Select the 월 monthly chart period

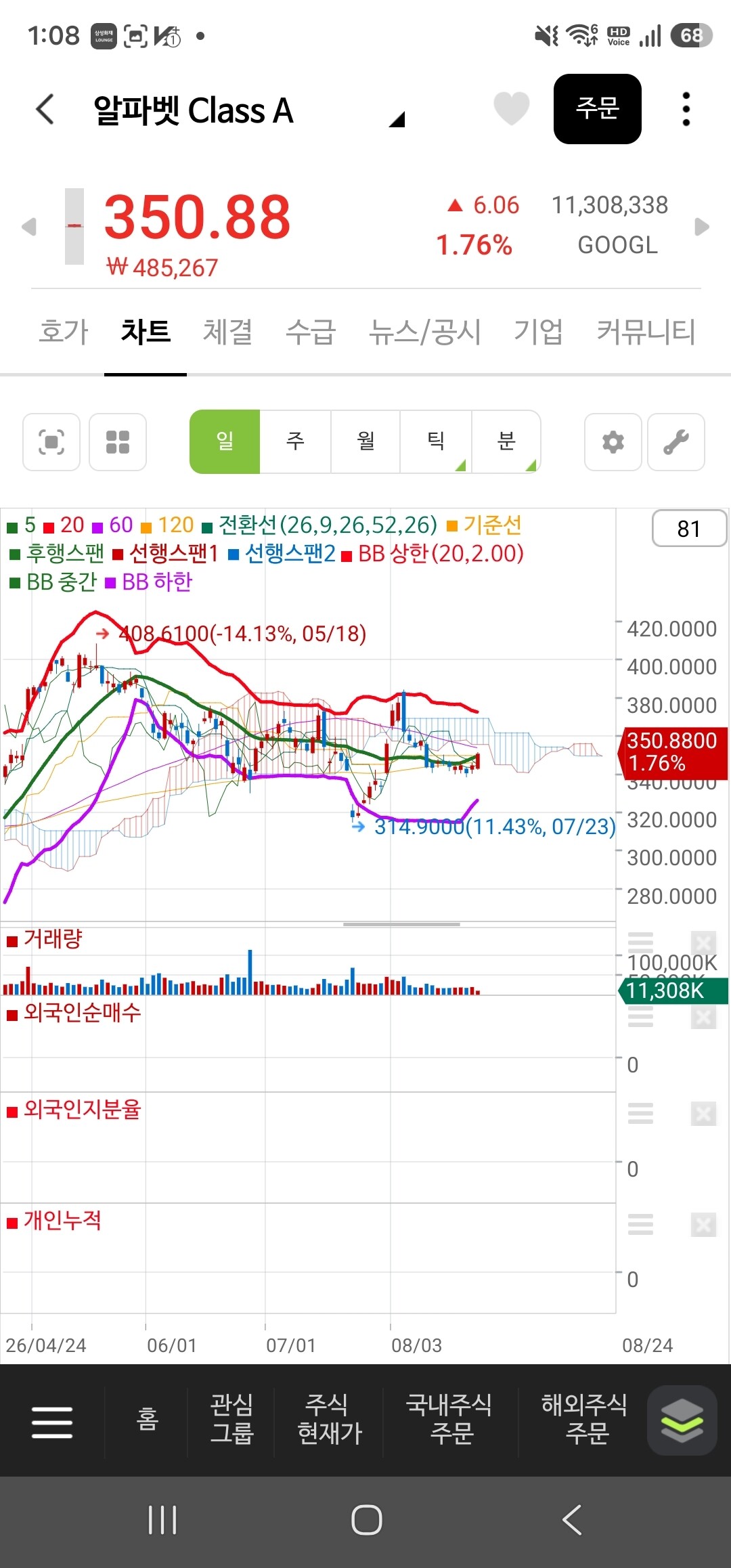point(365,441)
